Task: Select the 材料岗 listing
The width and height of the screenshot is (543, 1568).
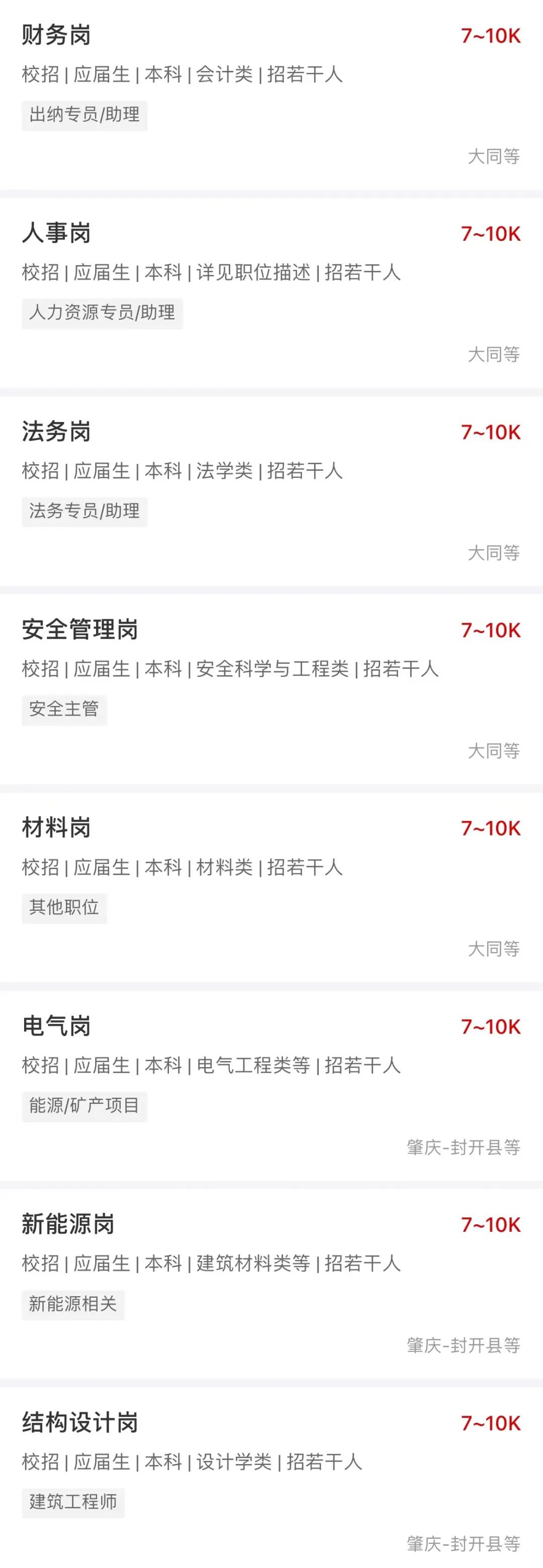Action: tap(55, 828)
